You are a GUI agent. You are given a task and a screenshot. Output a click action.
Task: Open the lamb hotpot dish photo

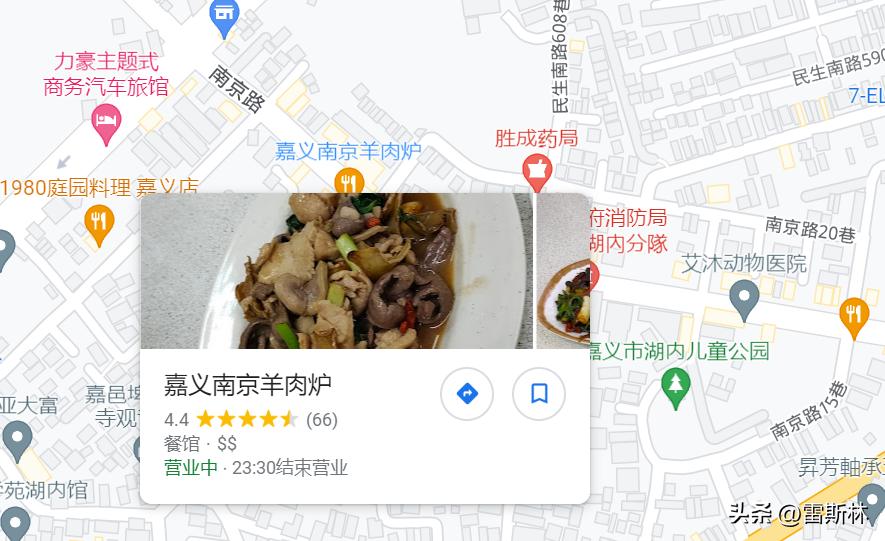[x=337, y=271]
